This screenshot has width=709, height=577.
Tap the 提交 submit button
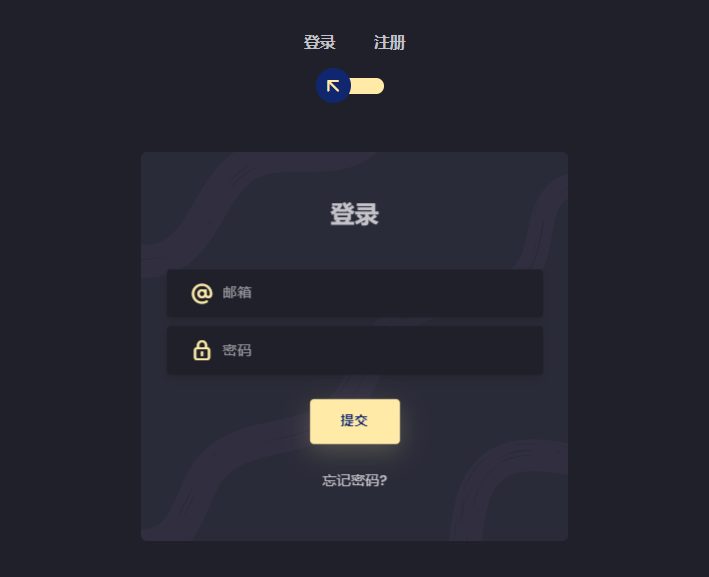pyautogui.click(x=354, y=421)
